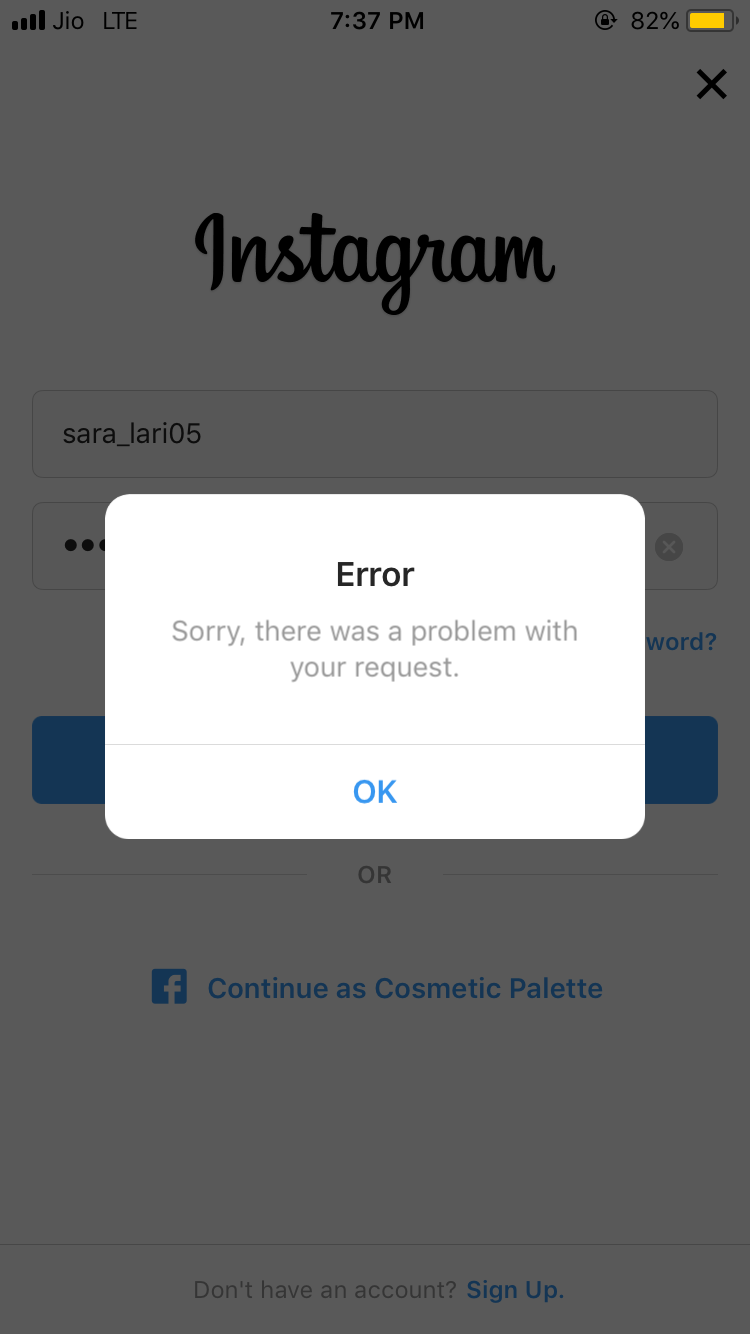Open the Sign Up link
This screenshot has width=750, height=1334.
coord(515,1290)
